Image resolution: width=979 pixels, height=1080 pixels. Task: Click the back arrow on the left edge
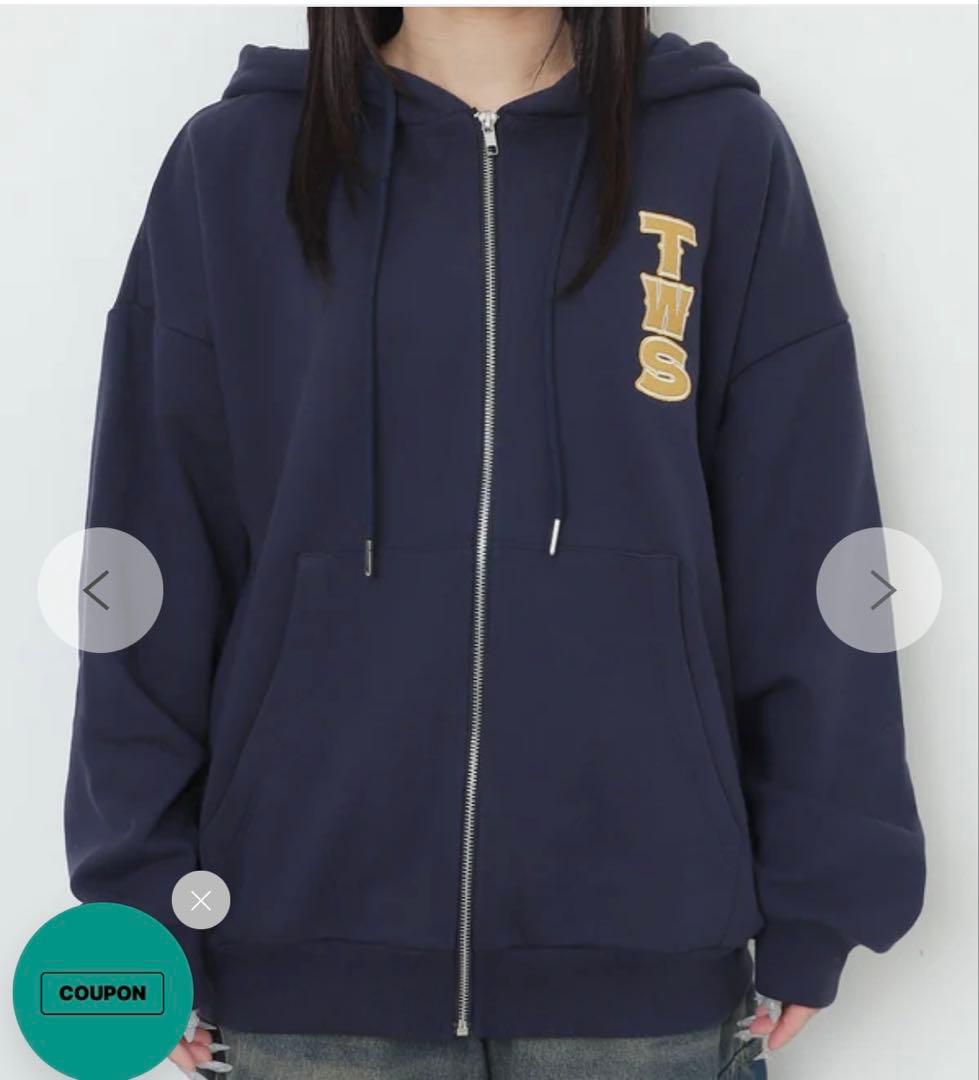(x=100, y=589)
